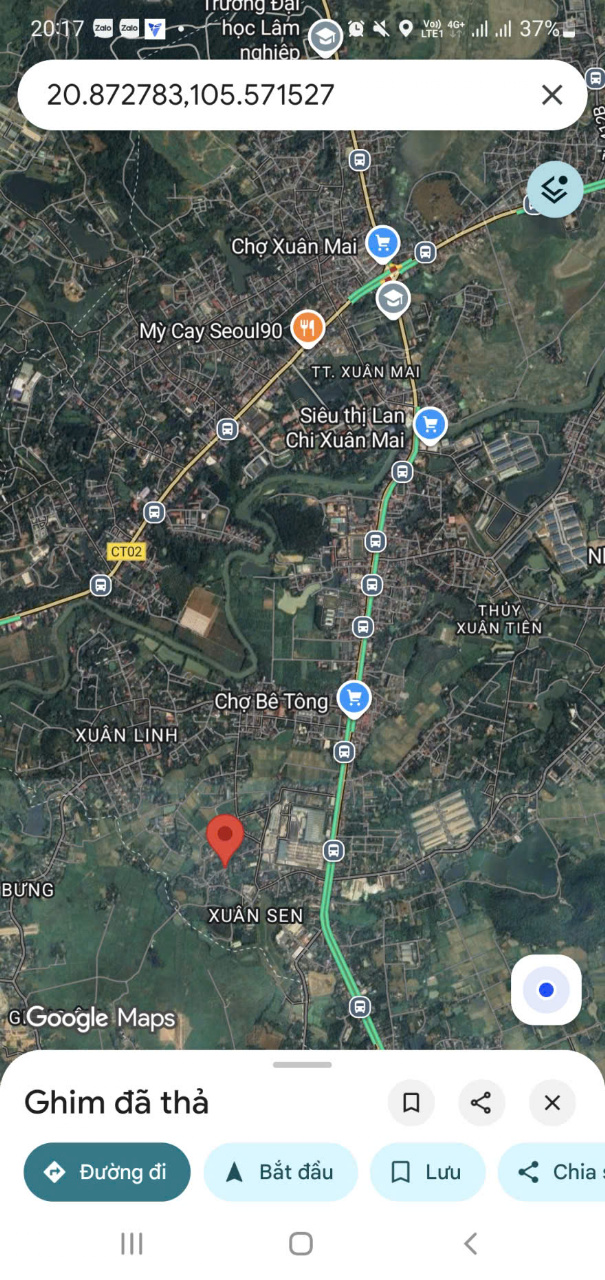Select Siêu thị Lan Chi Xuân Mai marker
The image size is (605, 1280).
pos(430,424)
